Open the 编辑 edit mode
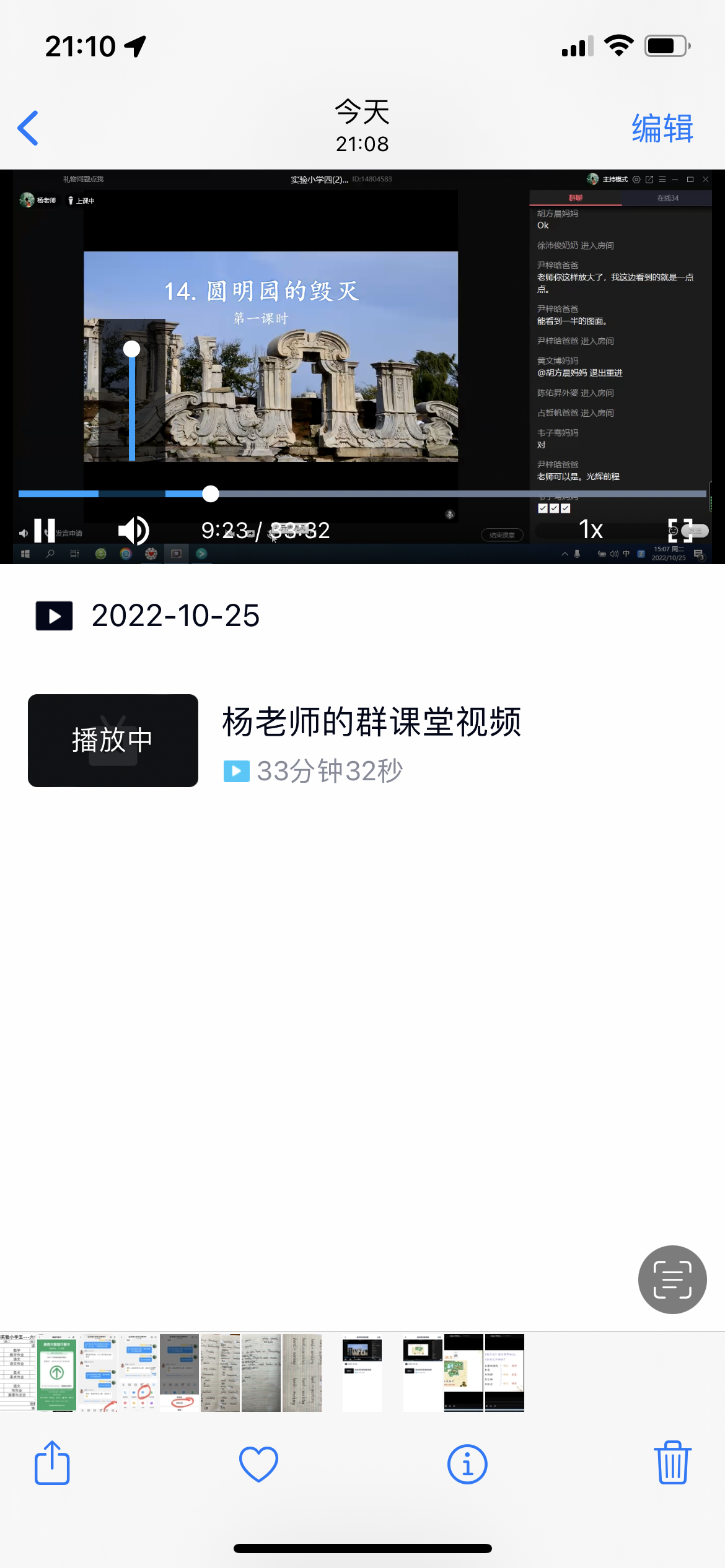725x1568 pixels. pyautogui.click(x=662, y=128)
